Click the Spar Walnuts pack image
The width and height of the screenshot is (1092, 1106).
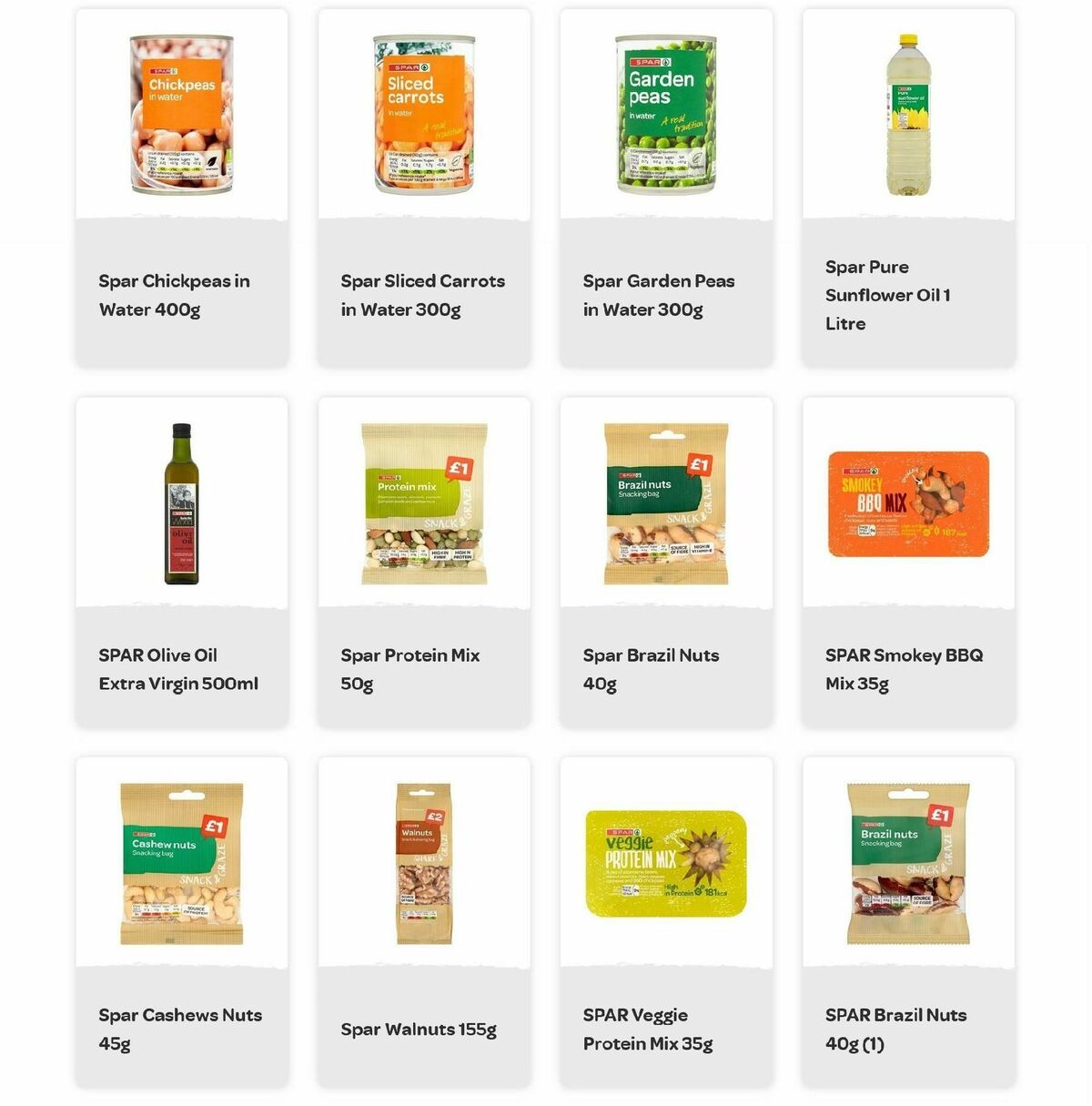(422, 865)
